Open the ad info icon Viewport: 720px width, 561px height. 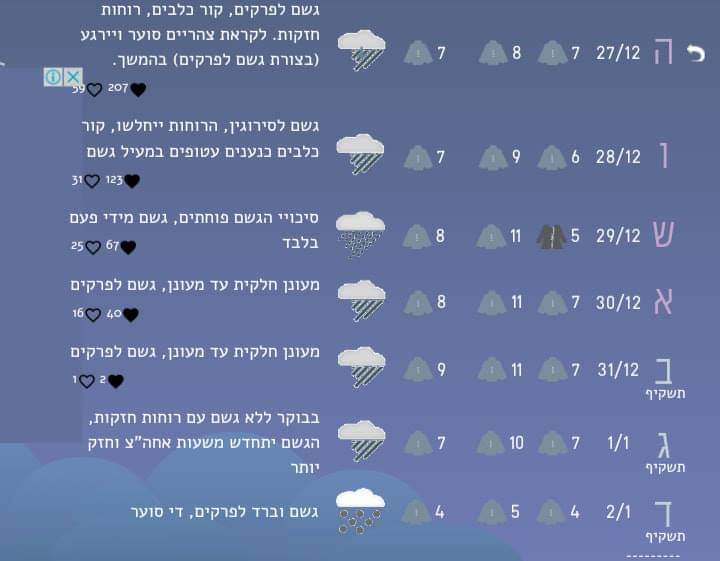53,77
